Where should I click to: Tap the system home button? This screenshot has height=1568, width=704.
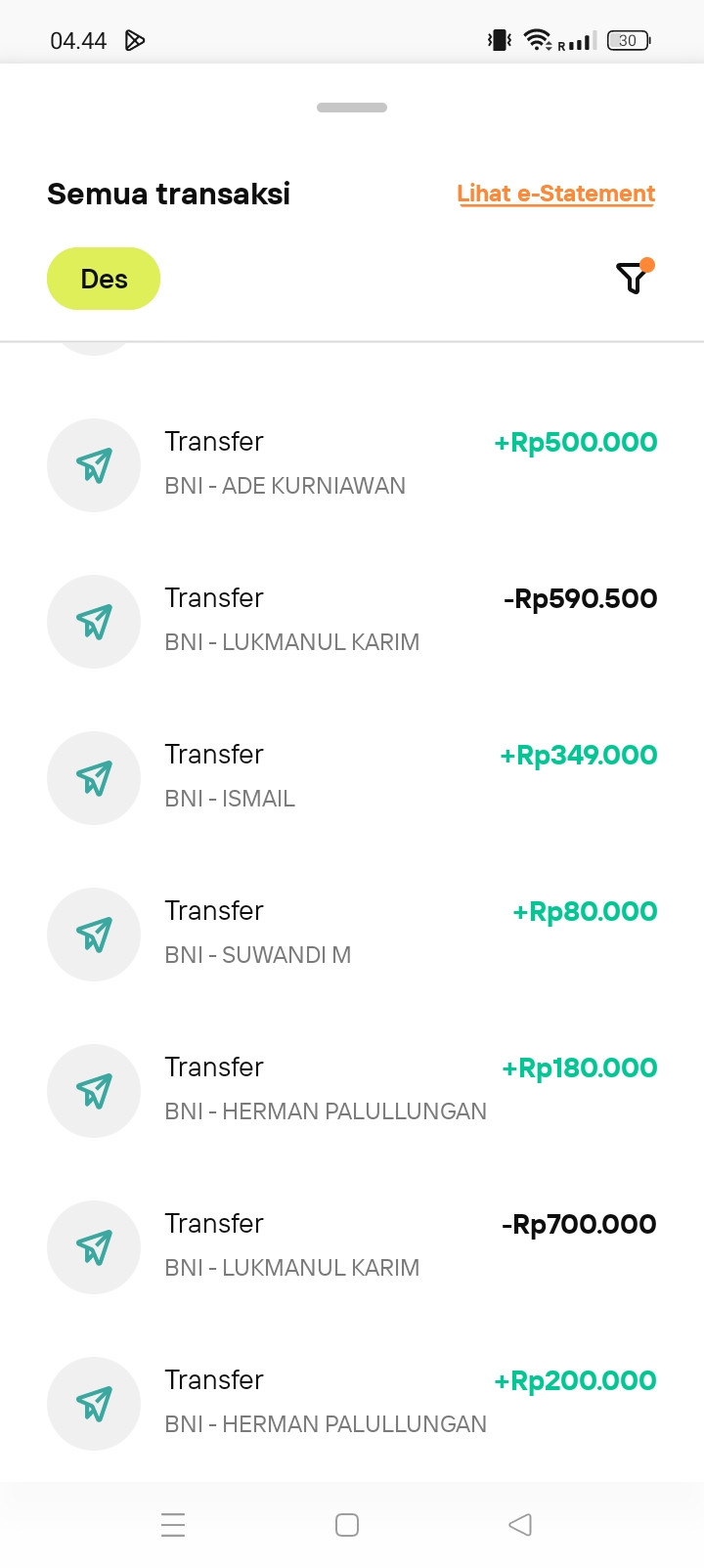(x=347, y=1524)
